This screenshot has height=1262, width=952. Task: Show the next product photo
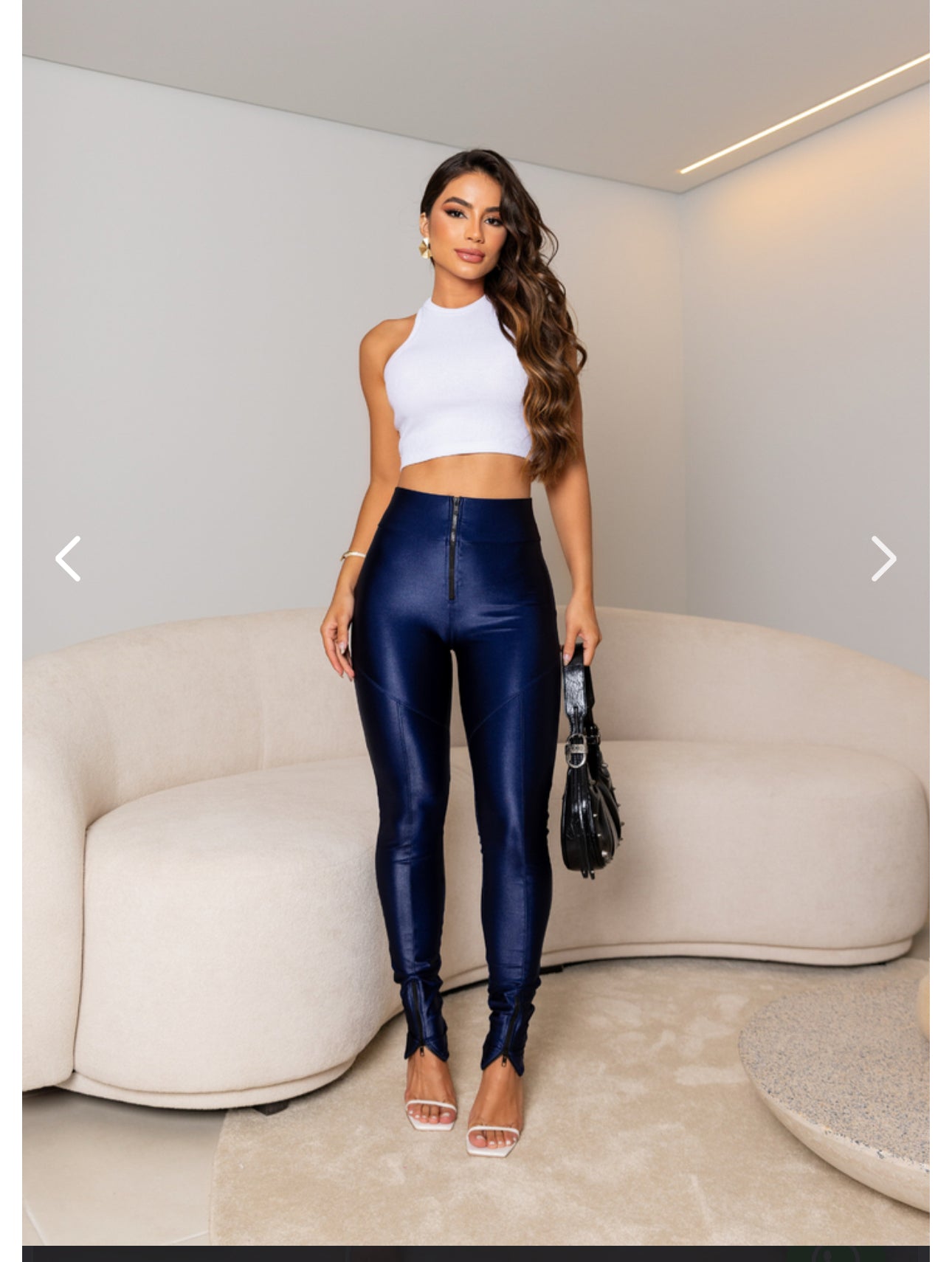[x=883, y=559]
